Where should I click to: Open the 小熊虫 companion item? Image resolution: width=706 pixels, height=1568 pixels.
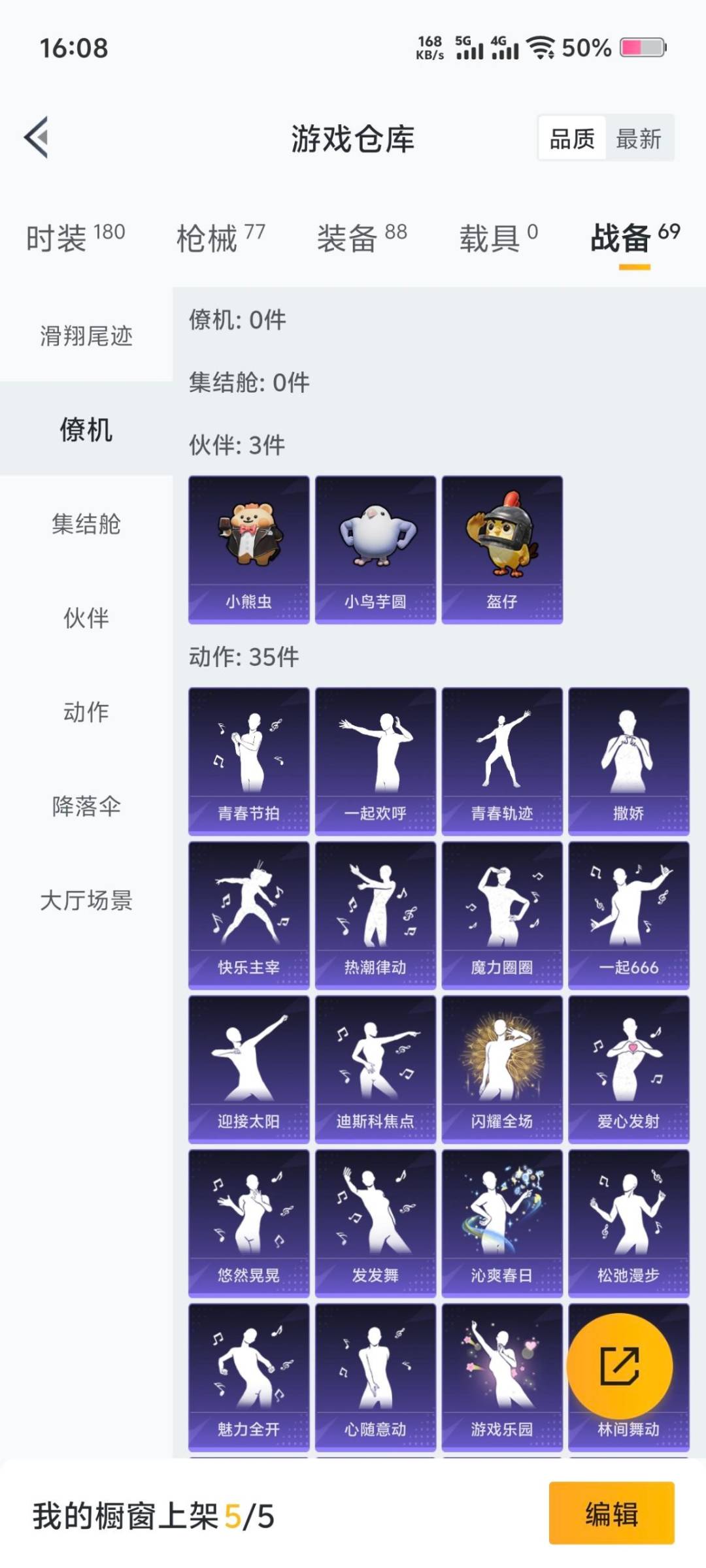[x=248, y=549]
